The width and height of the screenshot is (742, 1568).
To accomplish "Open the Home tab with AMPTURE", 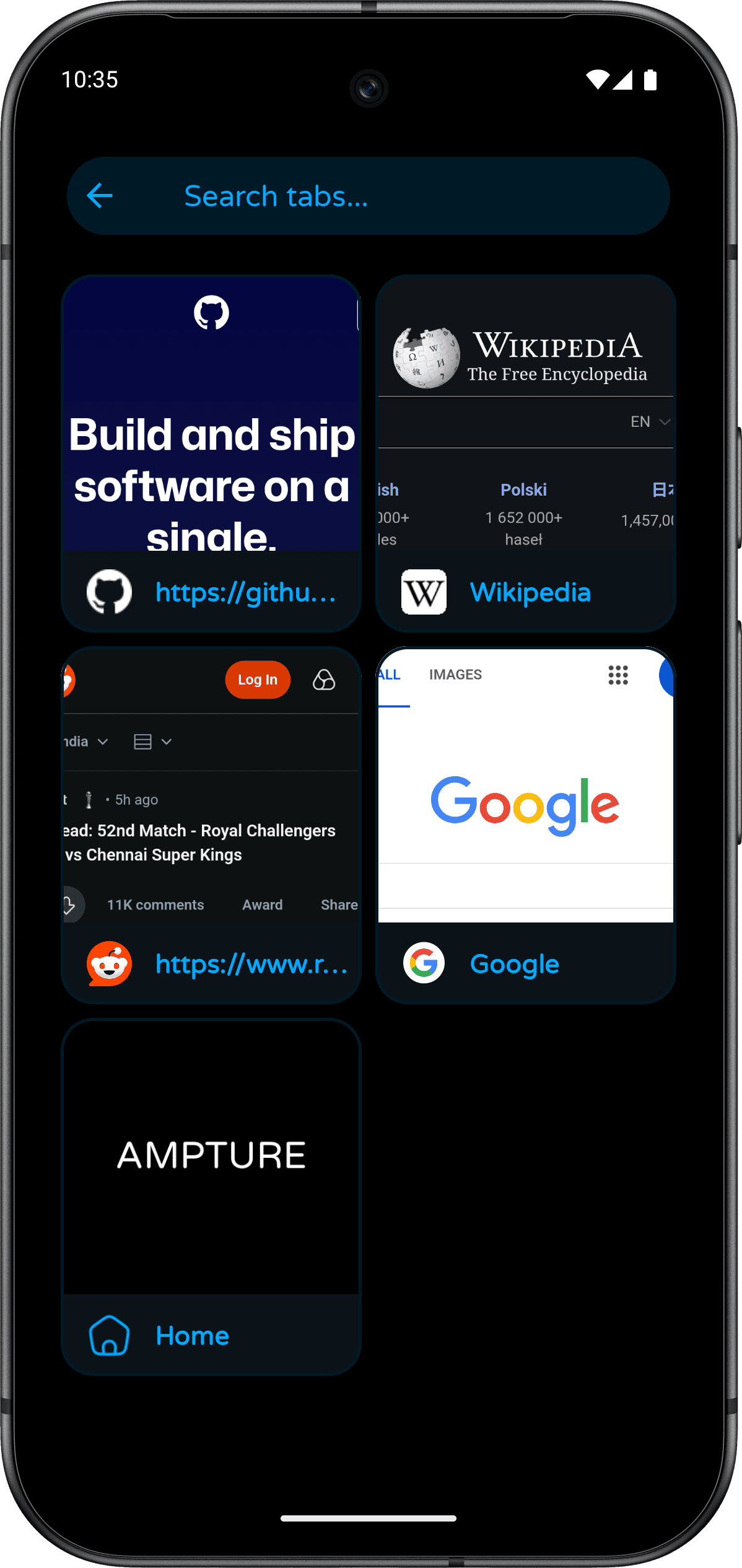I will click(211, 1196).
